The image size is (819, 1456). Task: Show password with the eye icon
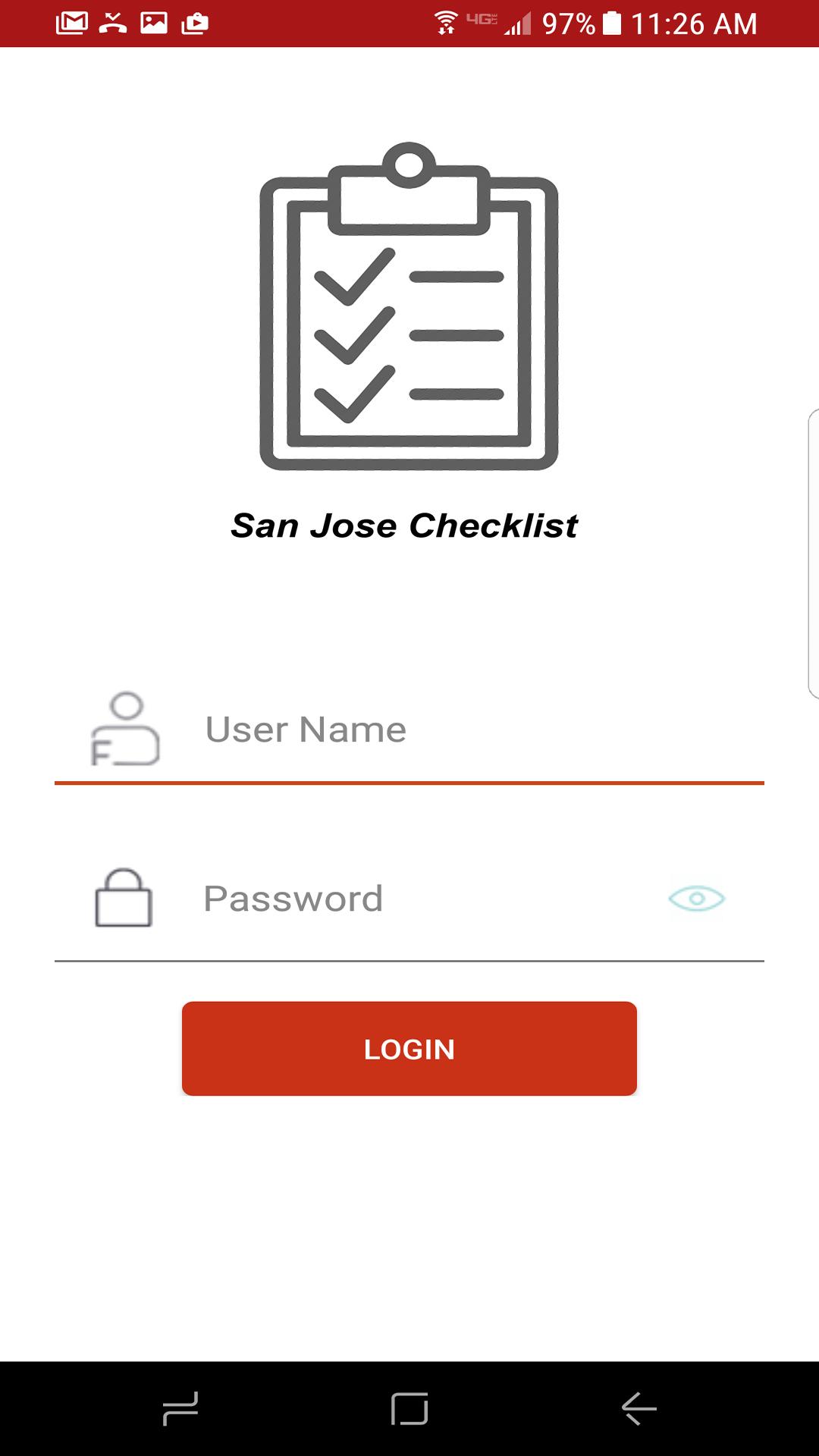(x=696, y=899)
